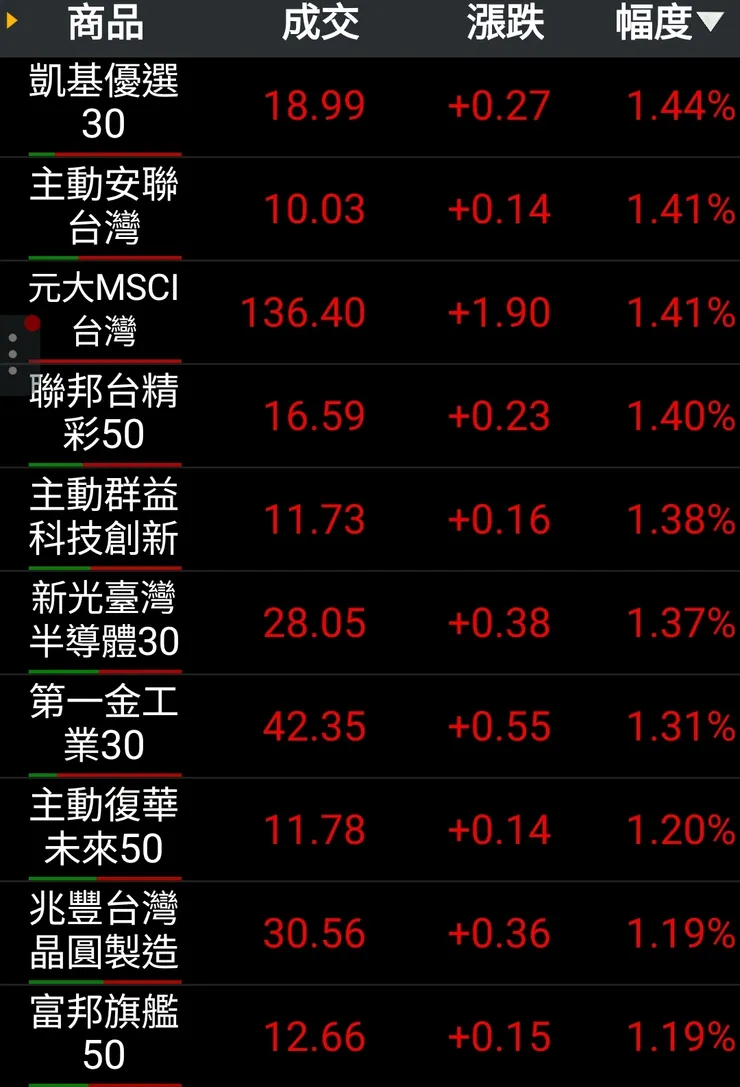The height and width of the screenshot is (1087, 740).
Task: Tap the +0.27 change of 凱基優選30
Action: (x=499, y=105)
